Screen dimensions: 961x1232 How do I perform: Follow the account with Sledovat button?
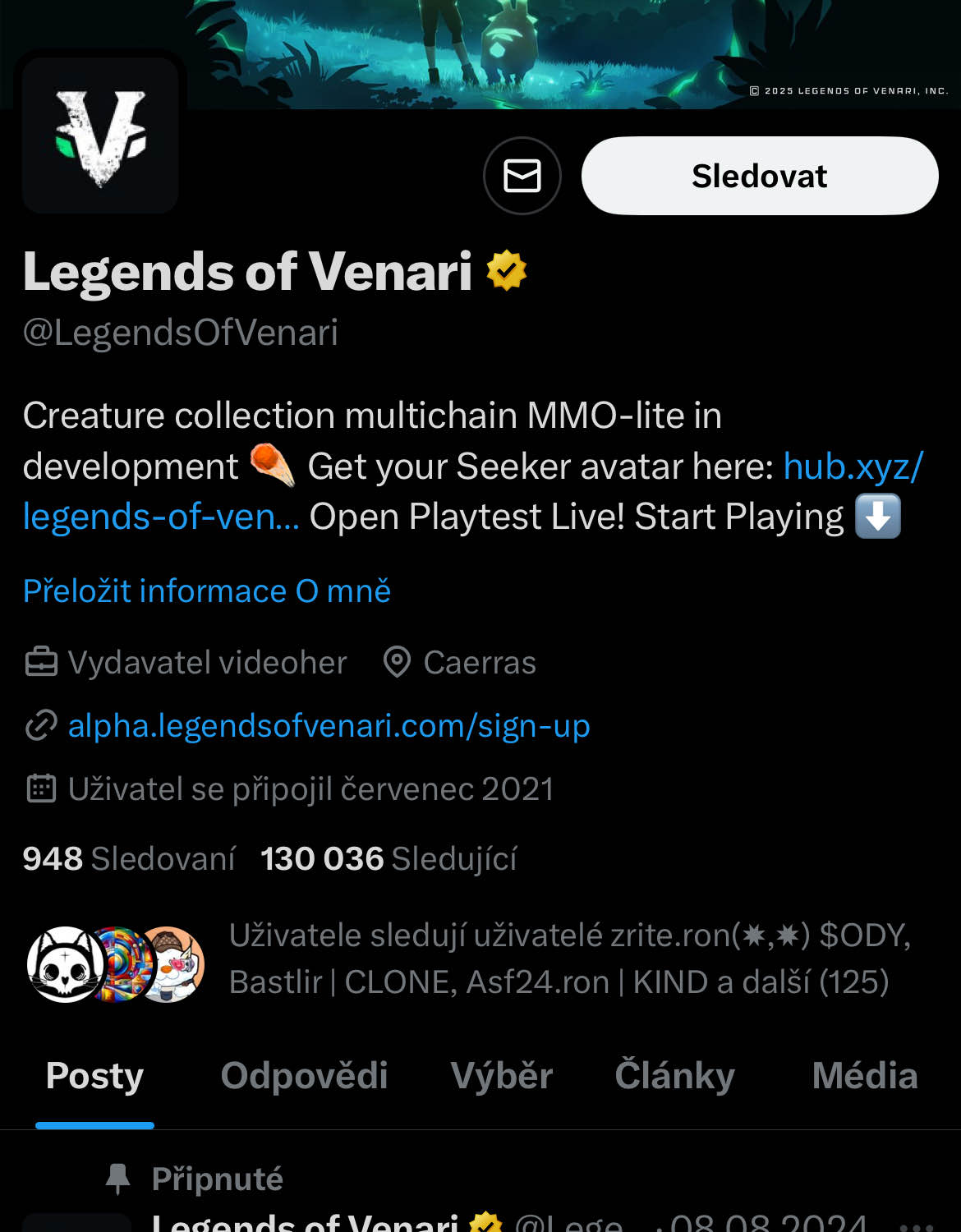pyautogui.click(x=759, y=176)
